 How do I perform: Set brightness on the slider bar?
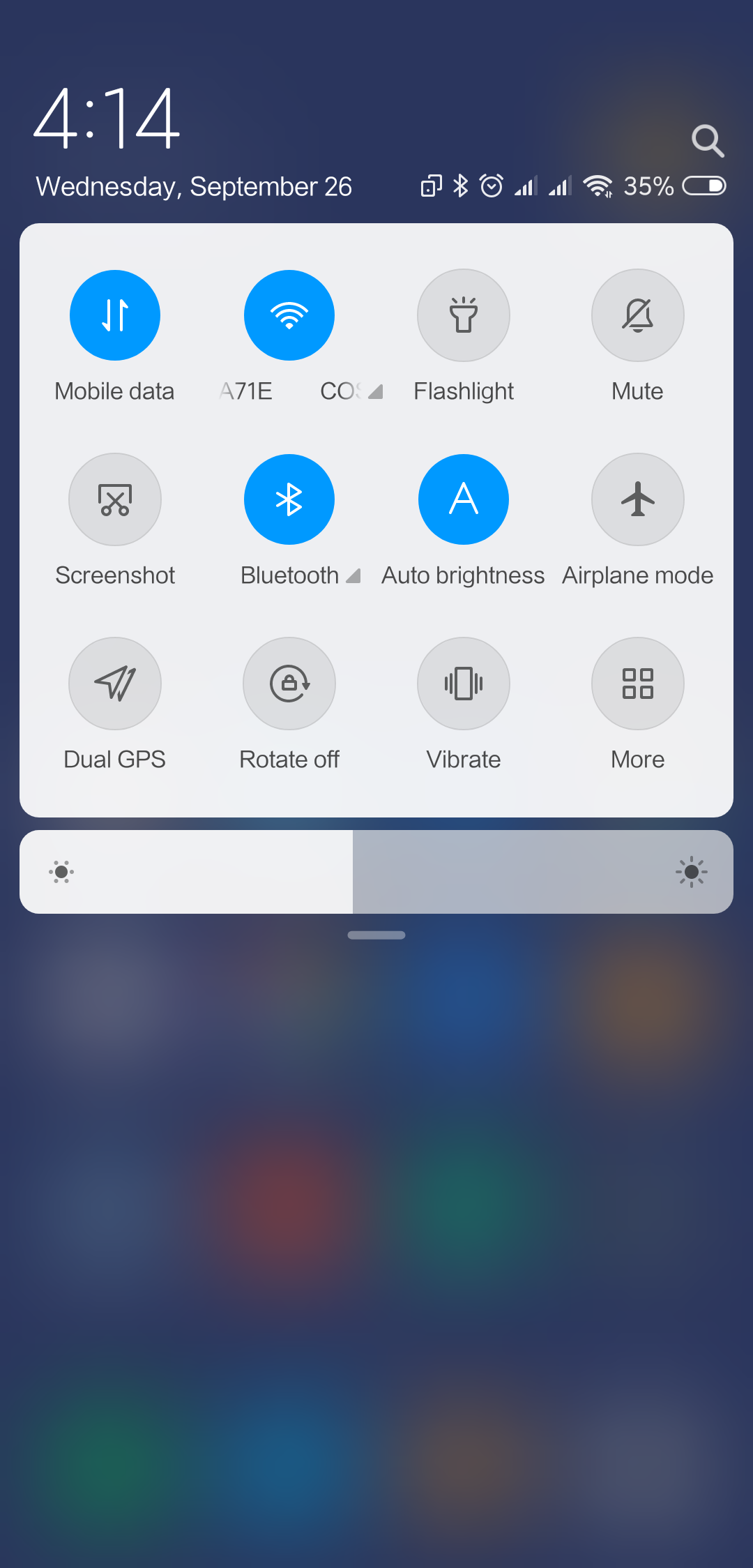(376, 872)
